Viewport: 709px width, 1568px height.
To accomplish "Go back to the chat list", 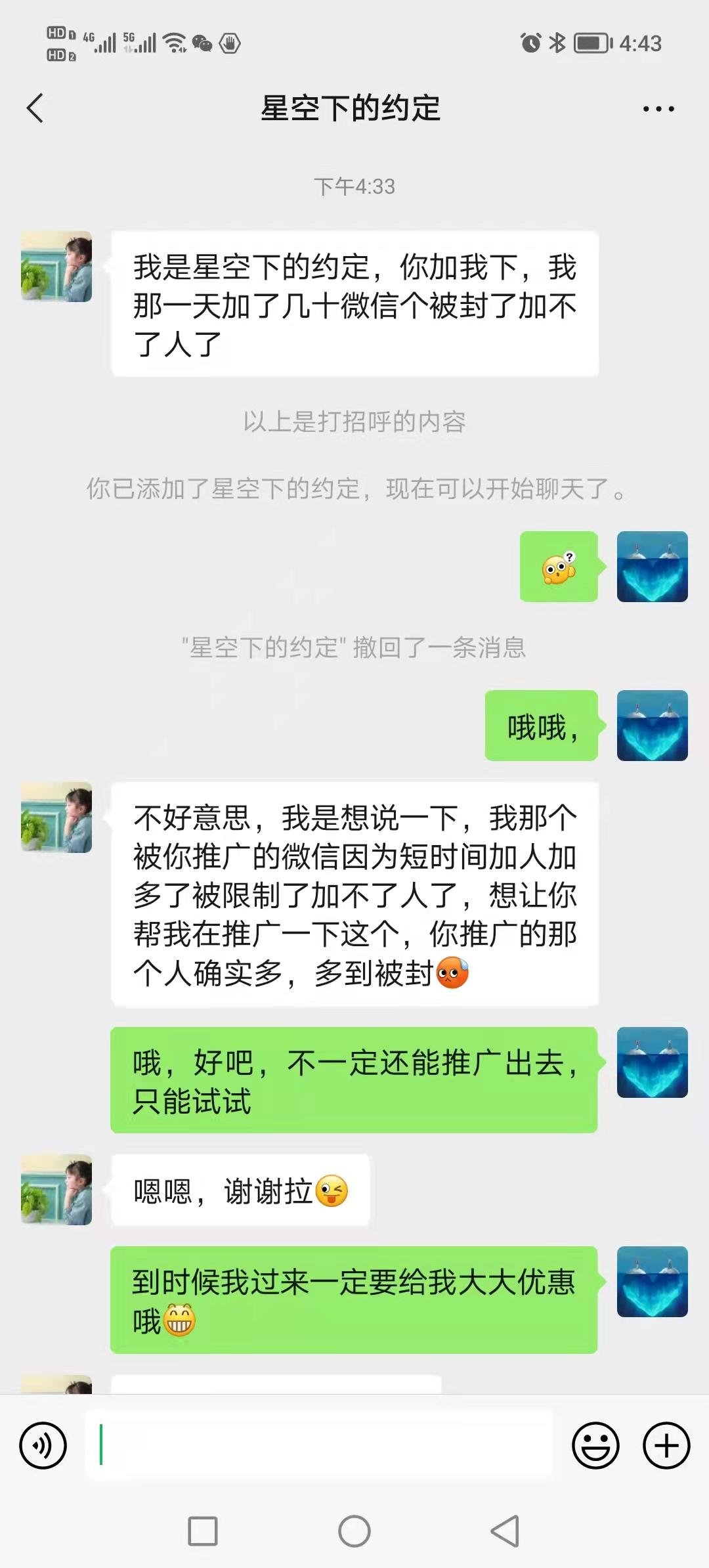I will (x=35, y=108).
